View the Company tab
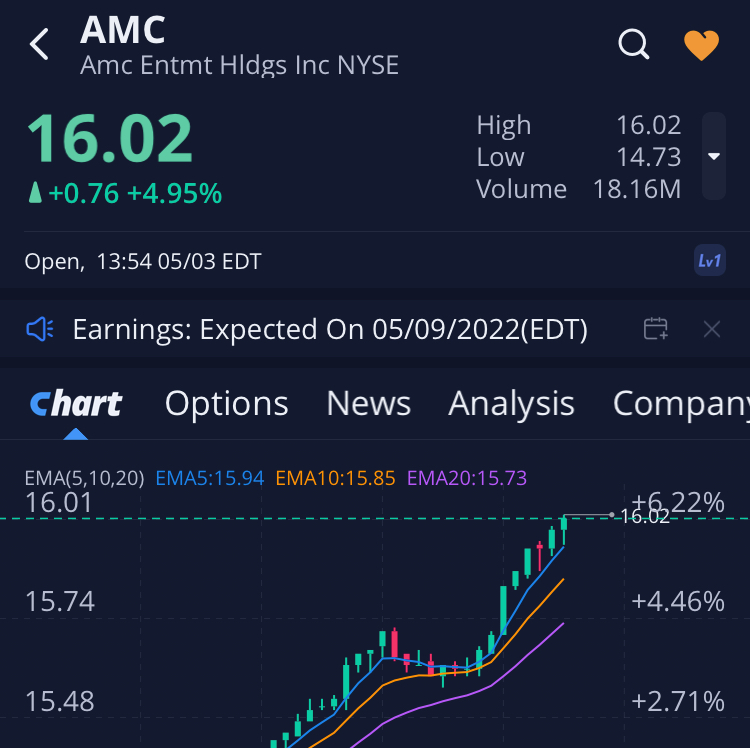 pos(680,404)
